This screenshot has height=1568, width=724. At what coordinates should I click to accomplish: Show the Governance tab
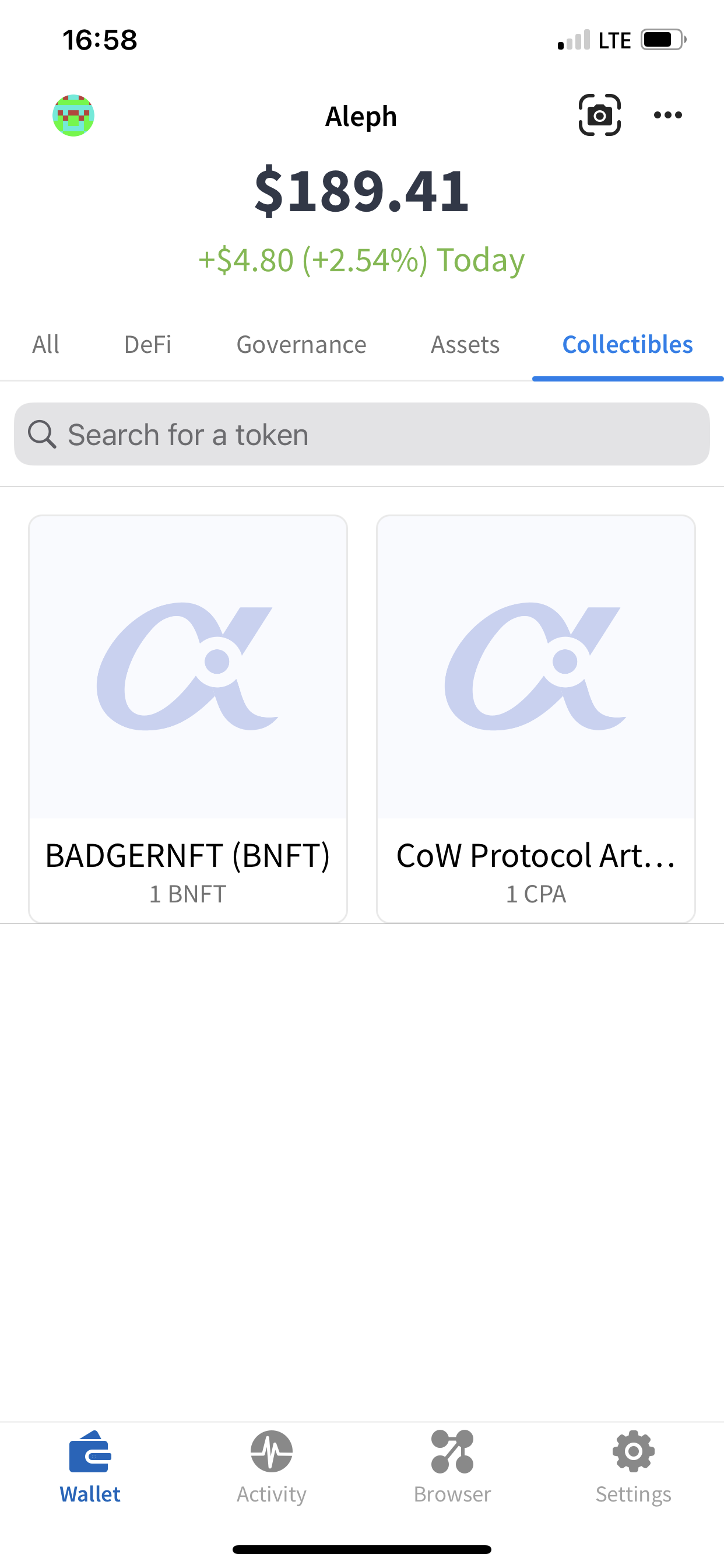(x=301, y=345)
